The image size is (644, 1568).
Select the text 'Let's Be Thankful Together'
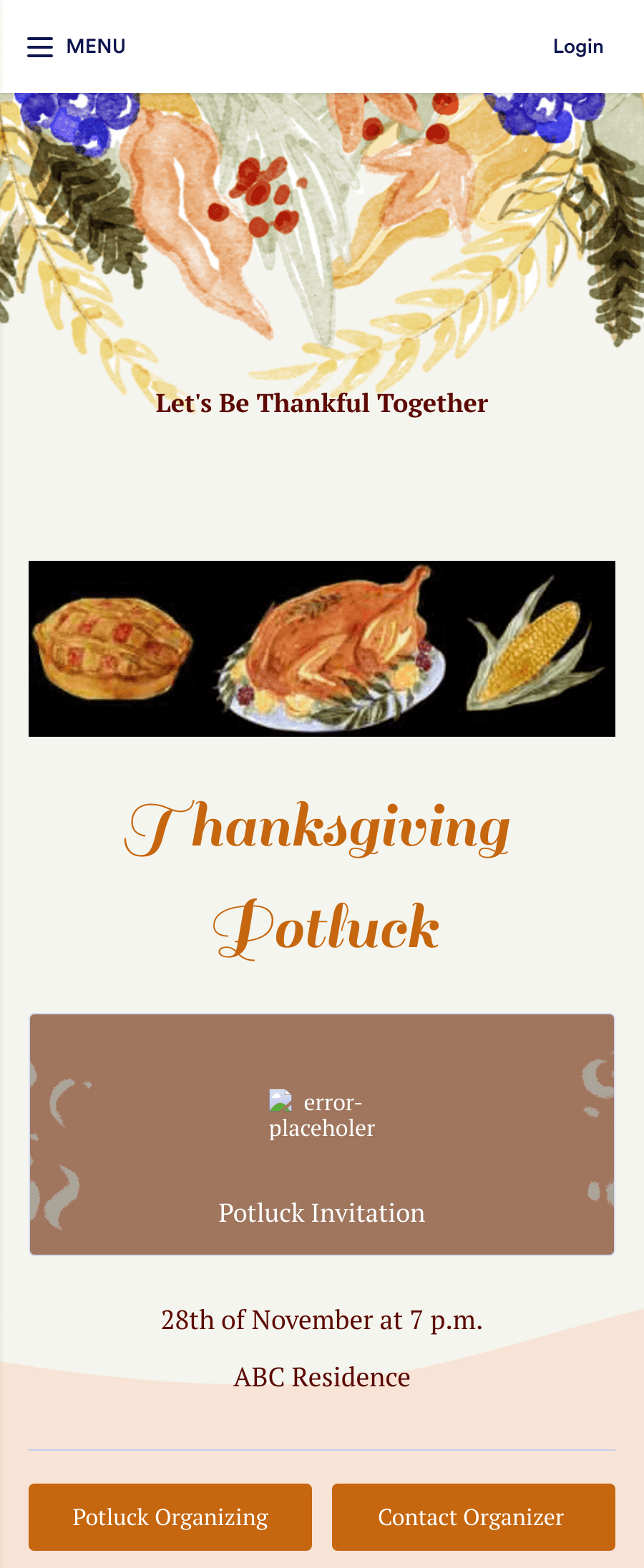(321, 403)
